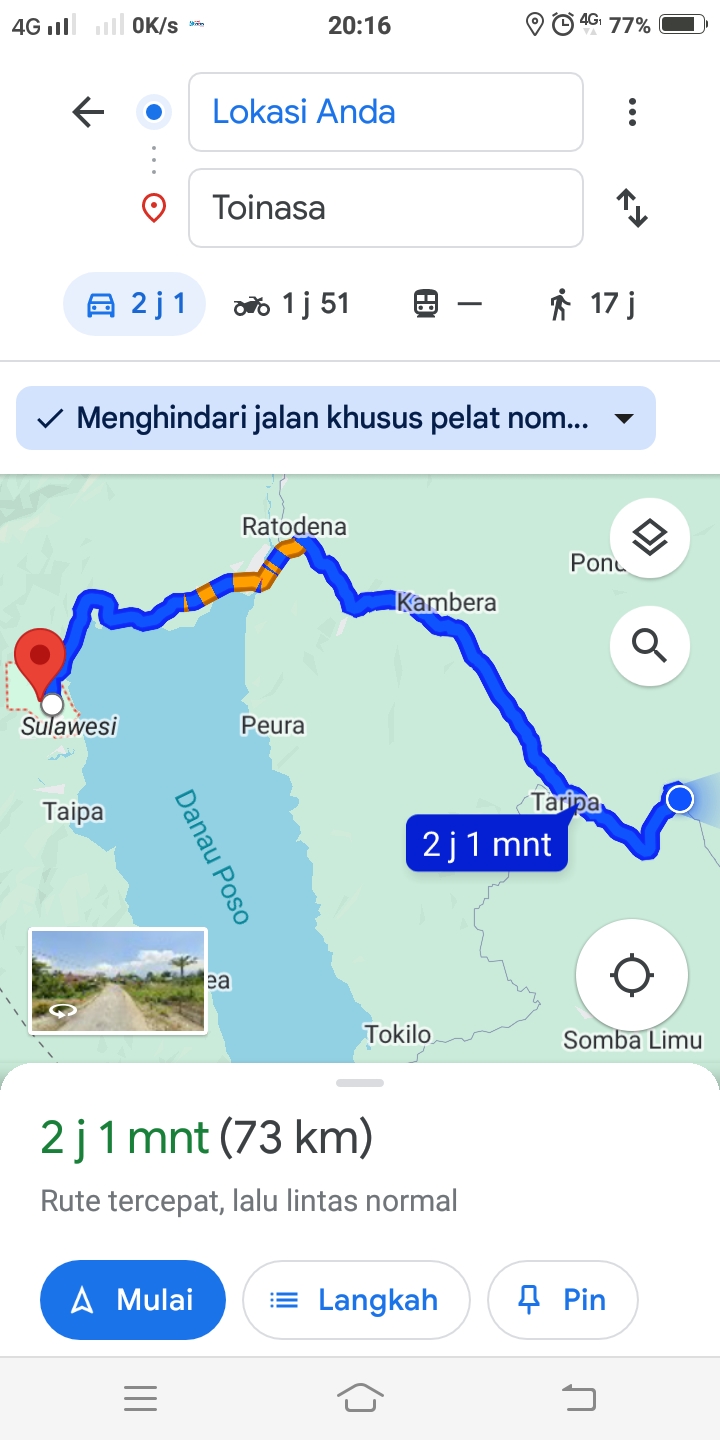Viewport: 720px width, 1440px height.
Task: Switch to walking mode 17 j
Action: (x=592, y=304)
